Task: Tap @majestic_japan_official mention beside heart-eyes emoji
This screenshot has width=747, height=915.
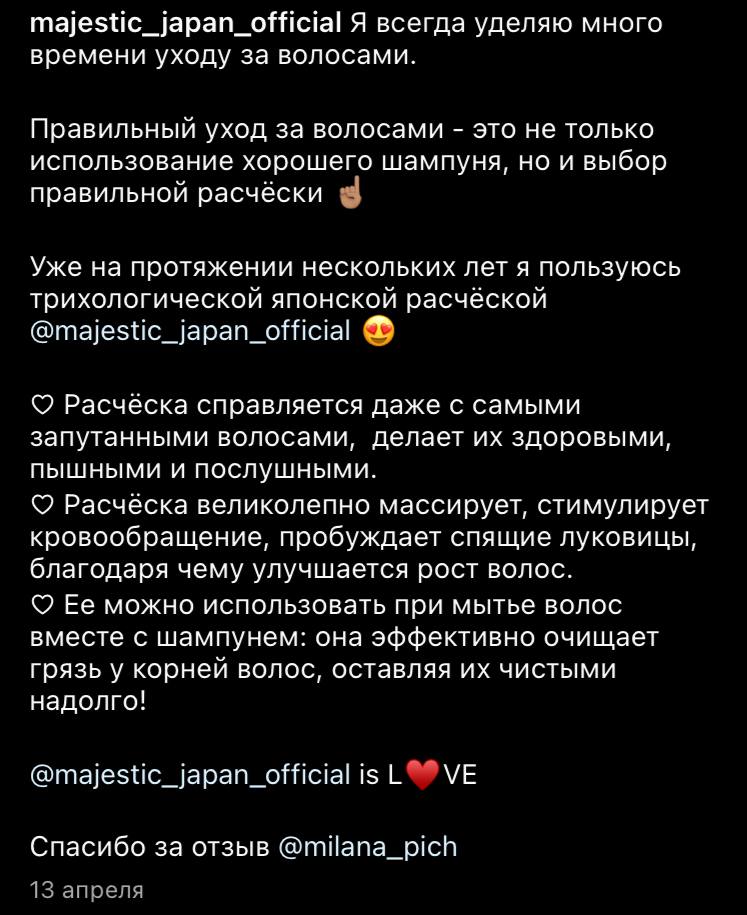Action: [x=190, y=331]
